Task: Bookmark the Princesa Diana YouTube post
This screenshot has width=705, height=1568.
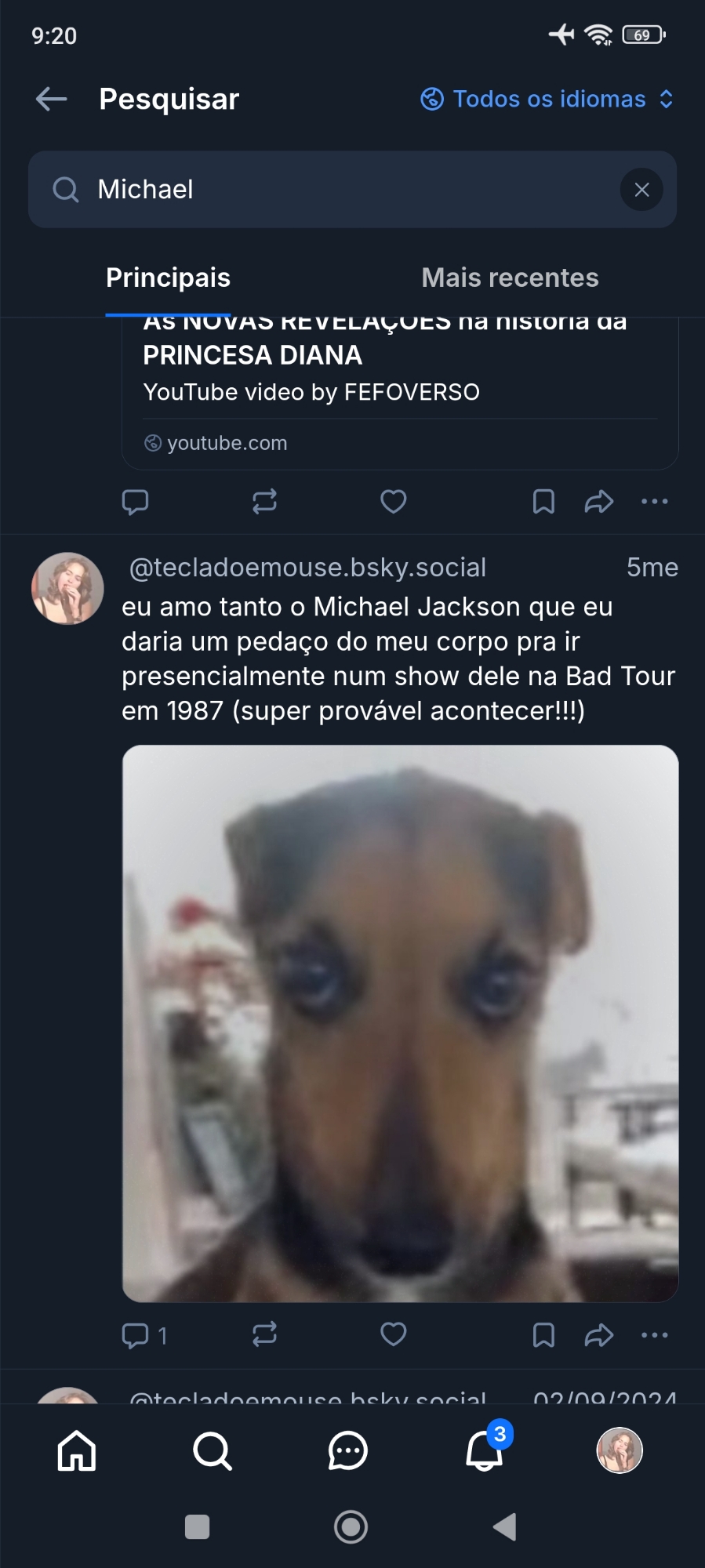Action: coord(543,502)
